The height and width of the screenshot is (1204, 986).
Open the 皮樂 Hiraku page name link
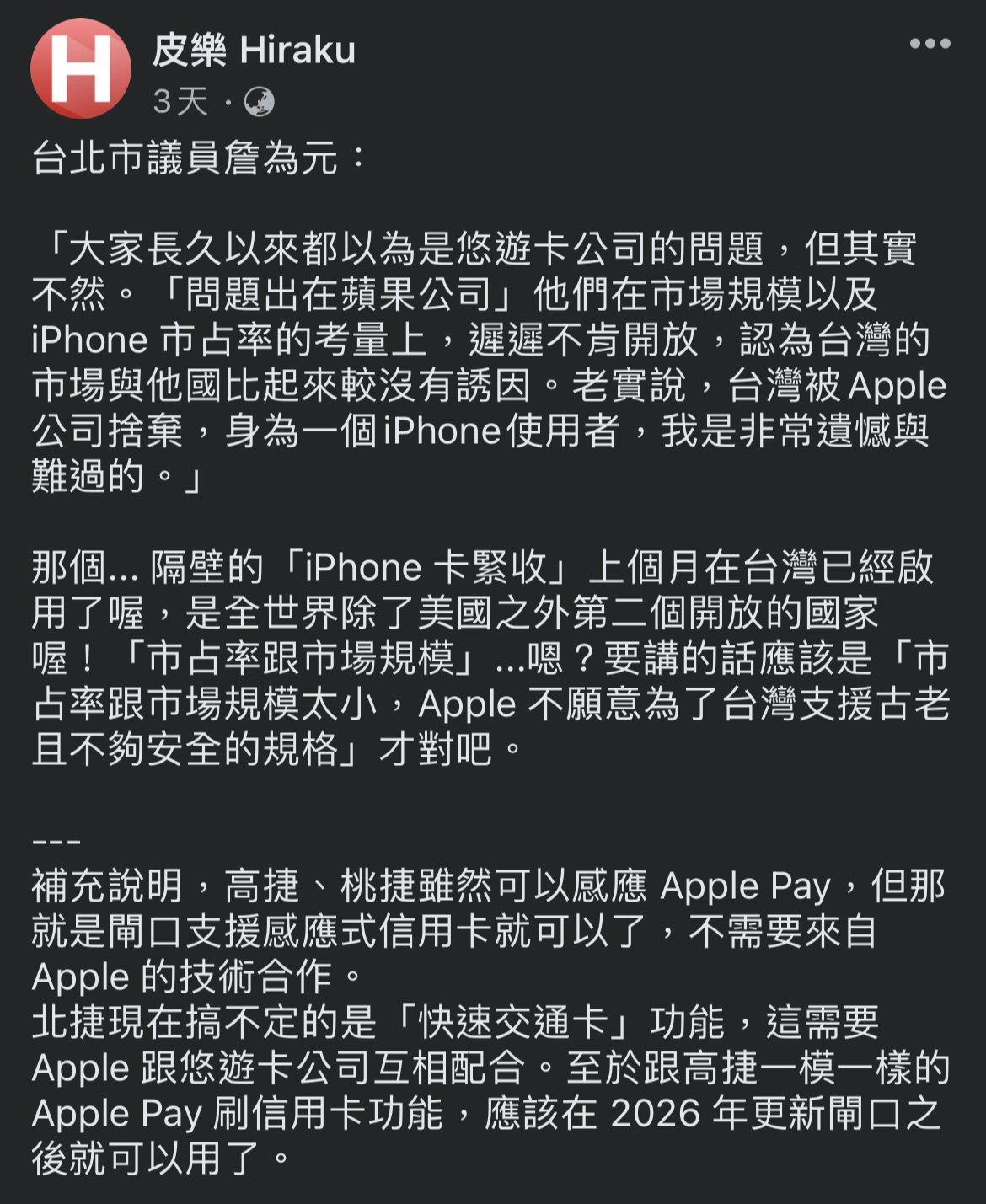click(x=254, y=51)
